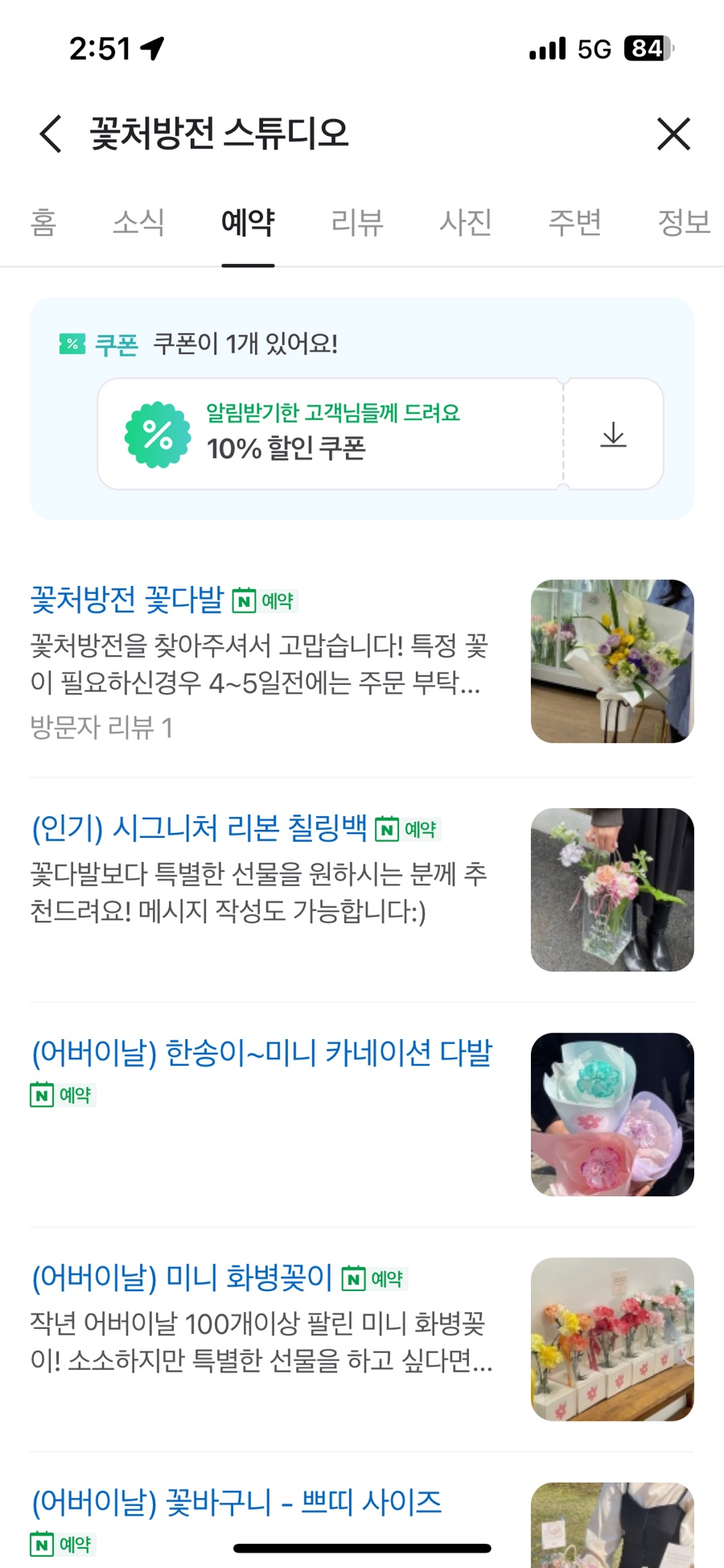The image size is (724, 1568).
Task: Go back from 꽃처방전 스튜디오 page
Action: (x=51, y=134)
